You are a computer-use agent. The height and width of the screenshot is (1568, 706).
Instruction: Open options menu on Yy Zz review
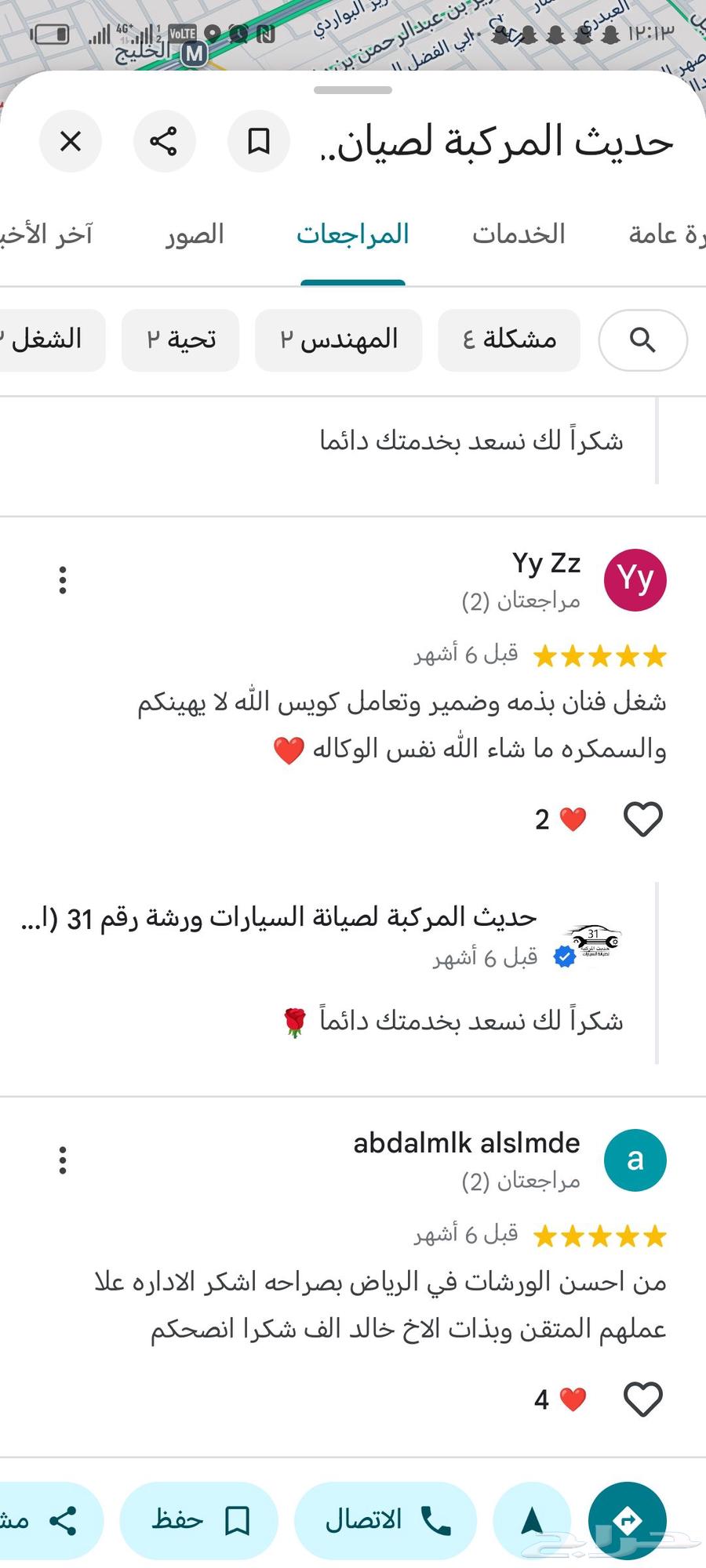pyautogui.click(x=63, y=580)
